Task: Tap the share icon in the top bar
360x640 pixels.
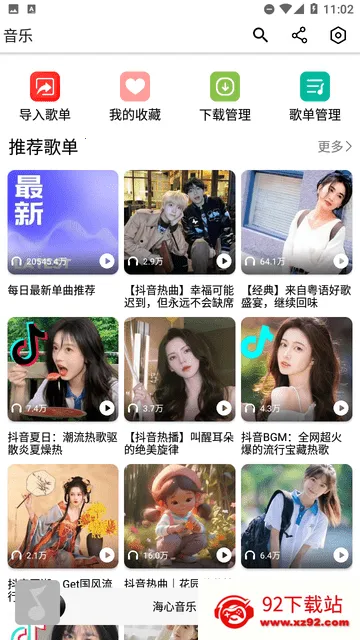Action: tap(299, 36)
